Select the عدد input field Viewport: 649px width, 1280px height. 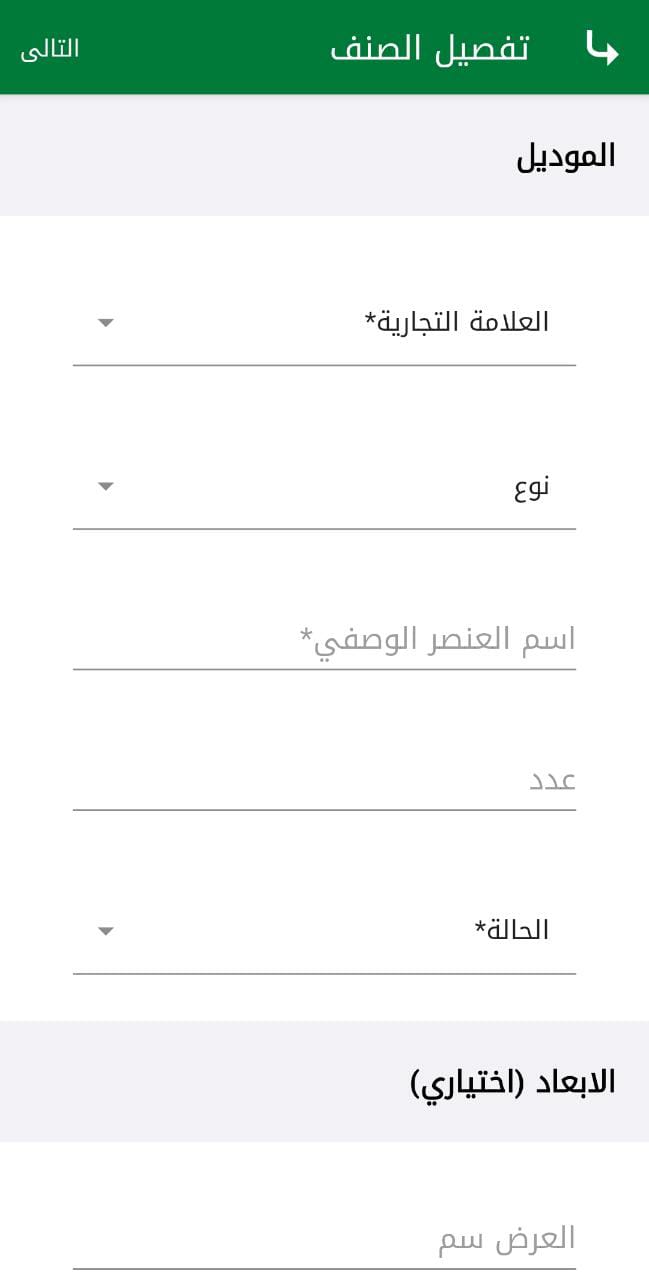324,780
